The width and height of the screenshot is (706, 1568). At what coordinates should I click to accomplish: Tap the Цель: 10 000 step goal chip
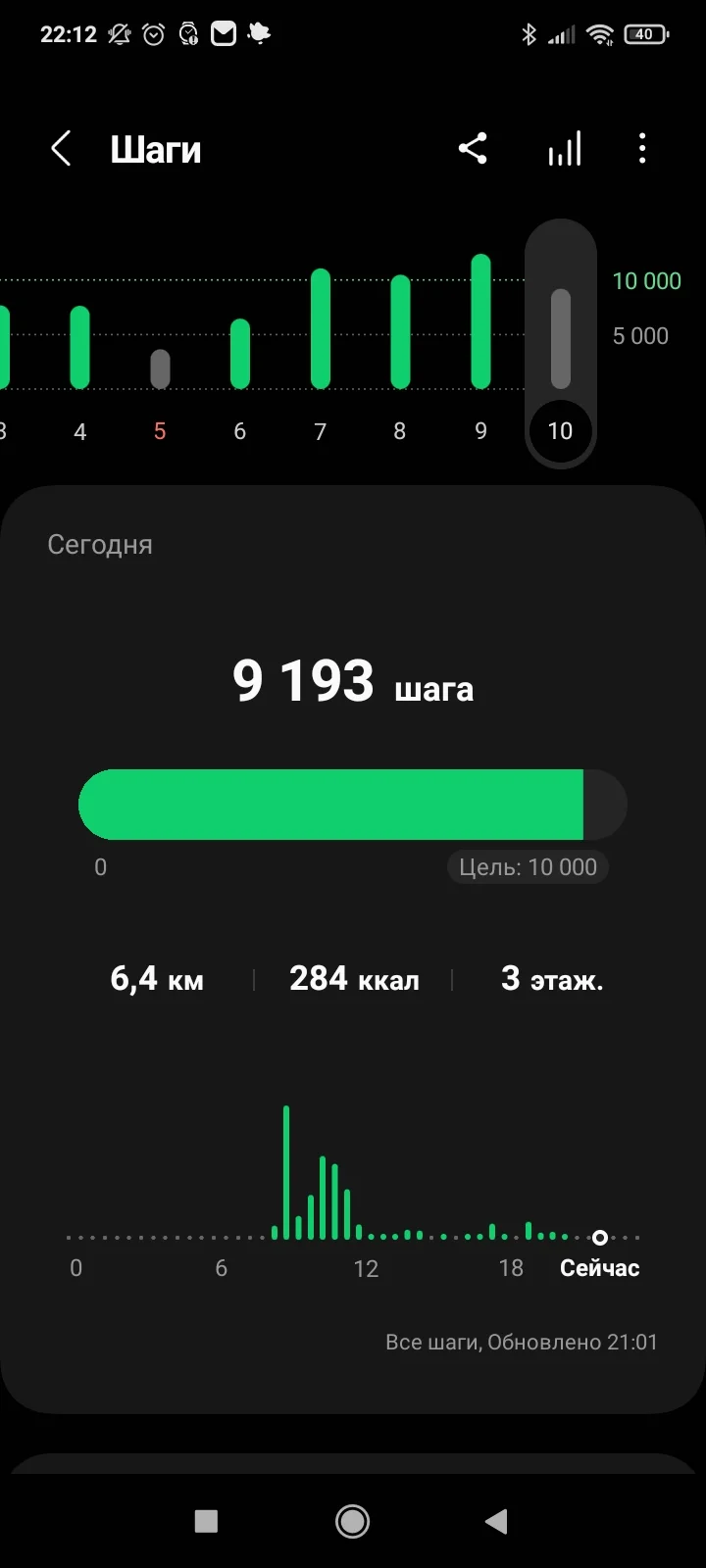[x=529, y=867]
